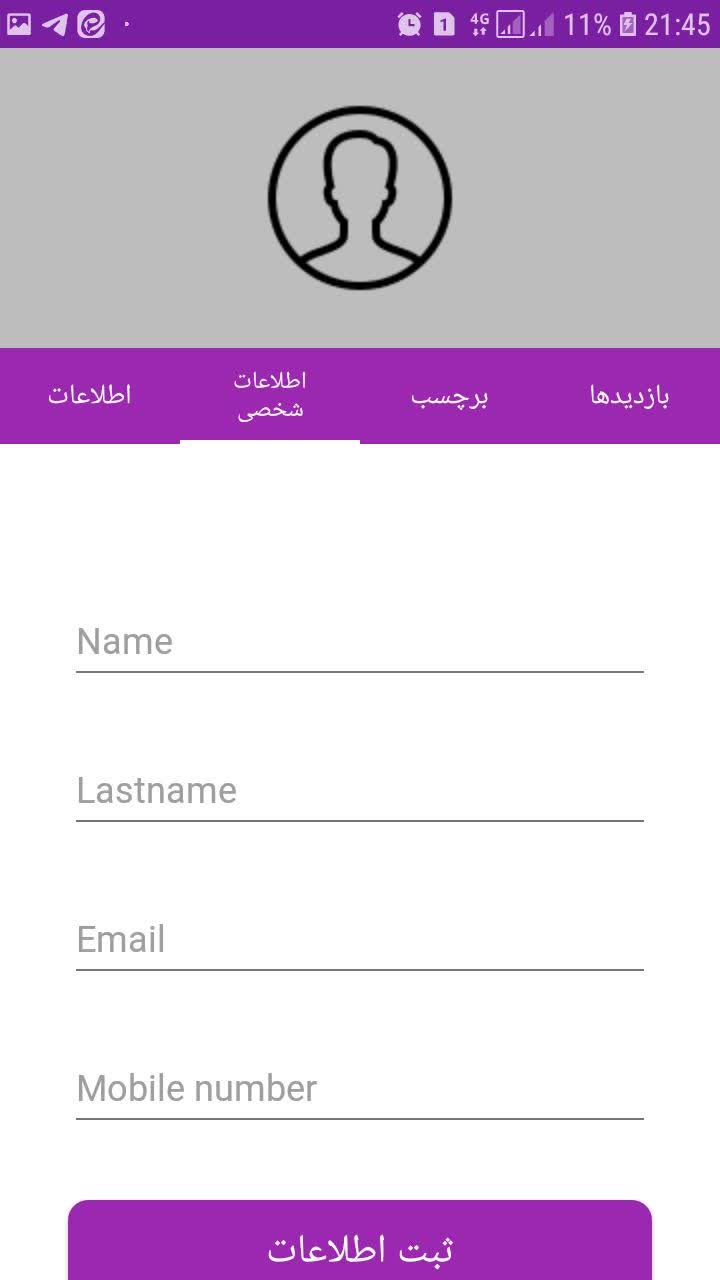Image resolution: width=720 pixels, height=1280 pixels.
Task: Activate the Mobile number field
Action: click(360, 1089)
